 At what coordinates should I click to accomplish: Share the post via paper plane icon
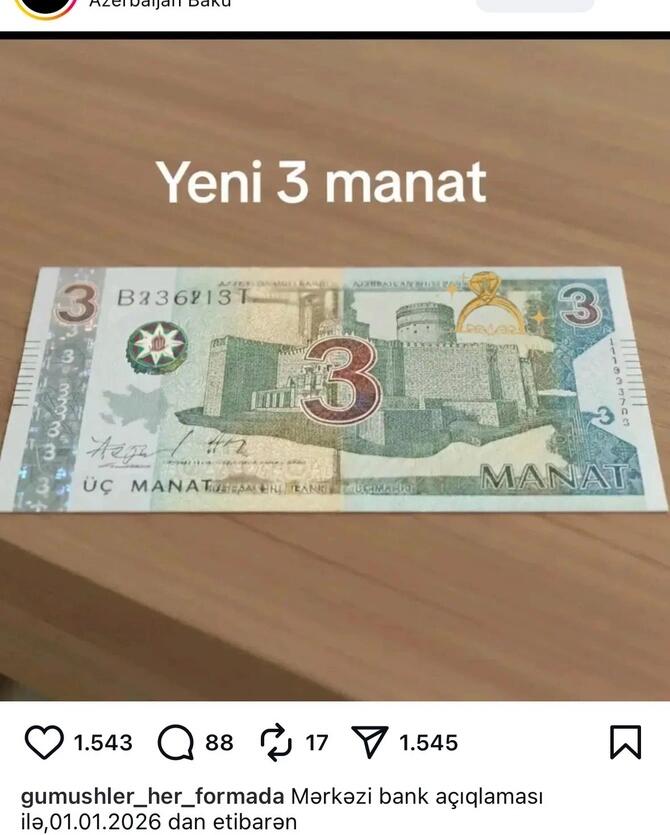(x=369, y=742)
